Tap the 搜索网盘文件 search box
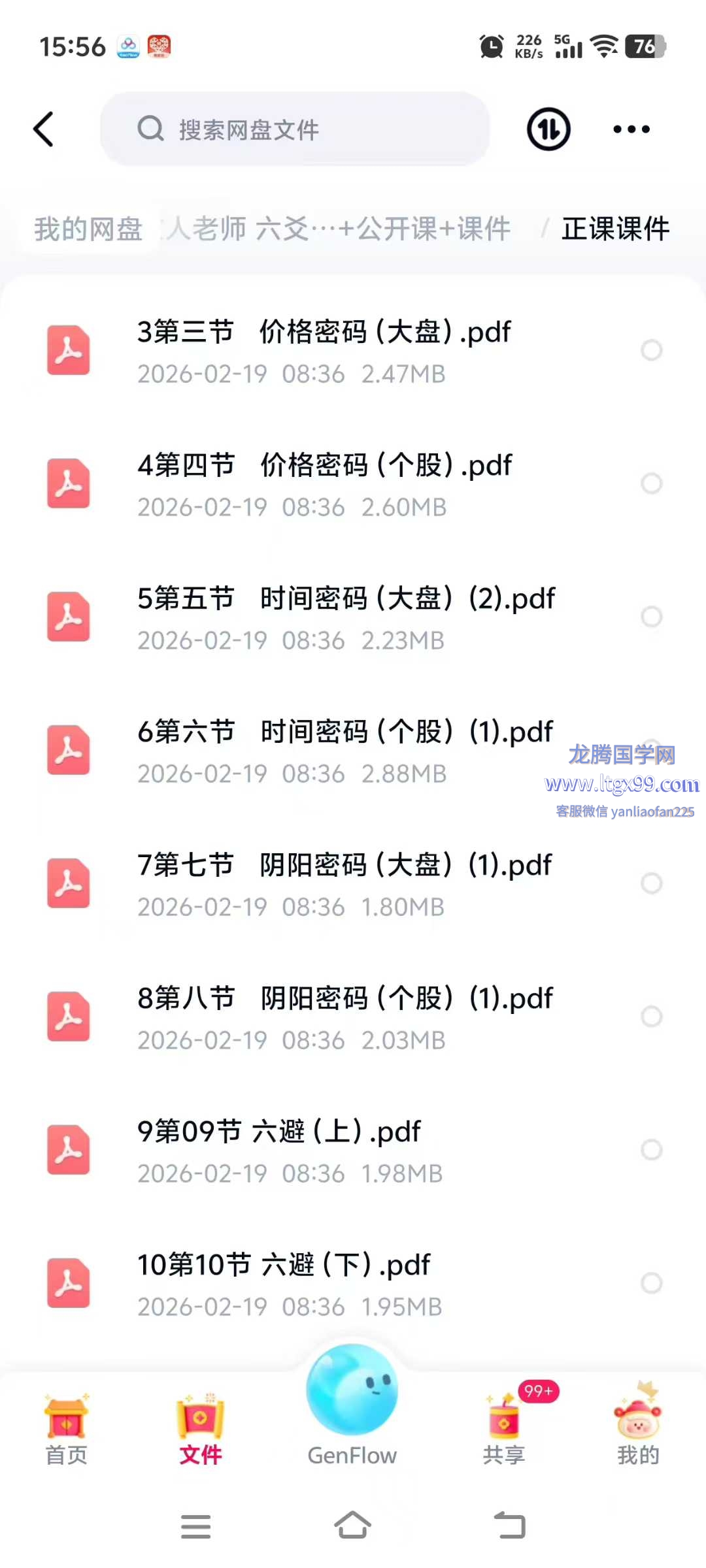706x1568 pixels. (x=294, y=129)
